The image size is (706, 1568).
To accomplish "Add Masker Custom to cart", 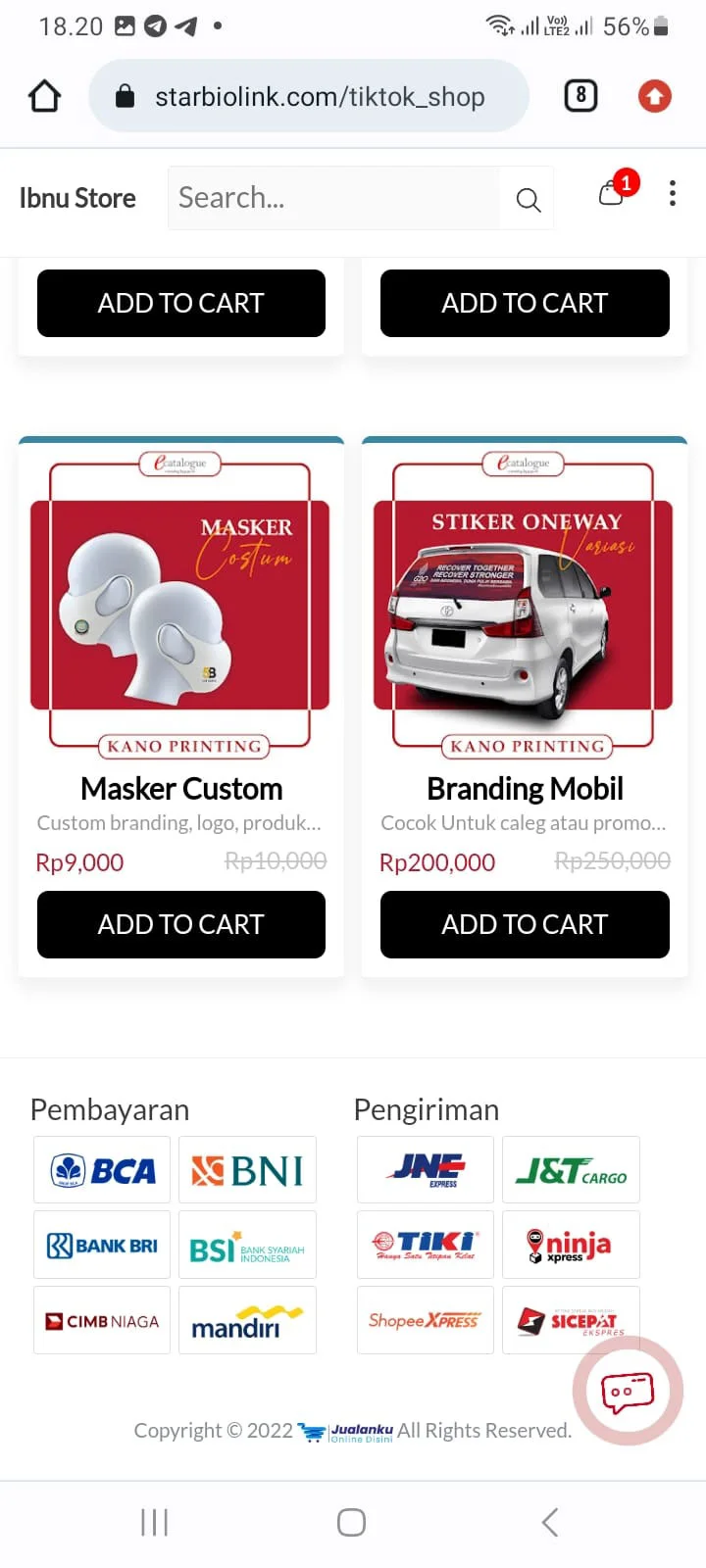I will pos(181,924).
